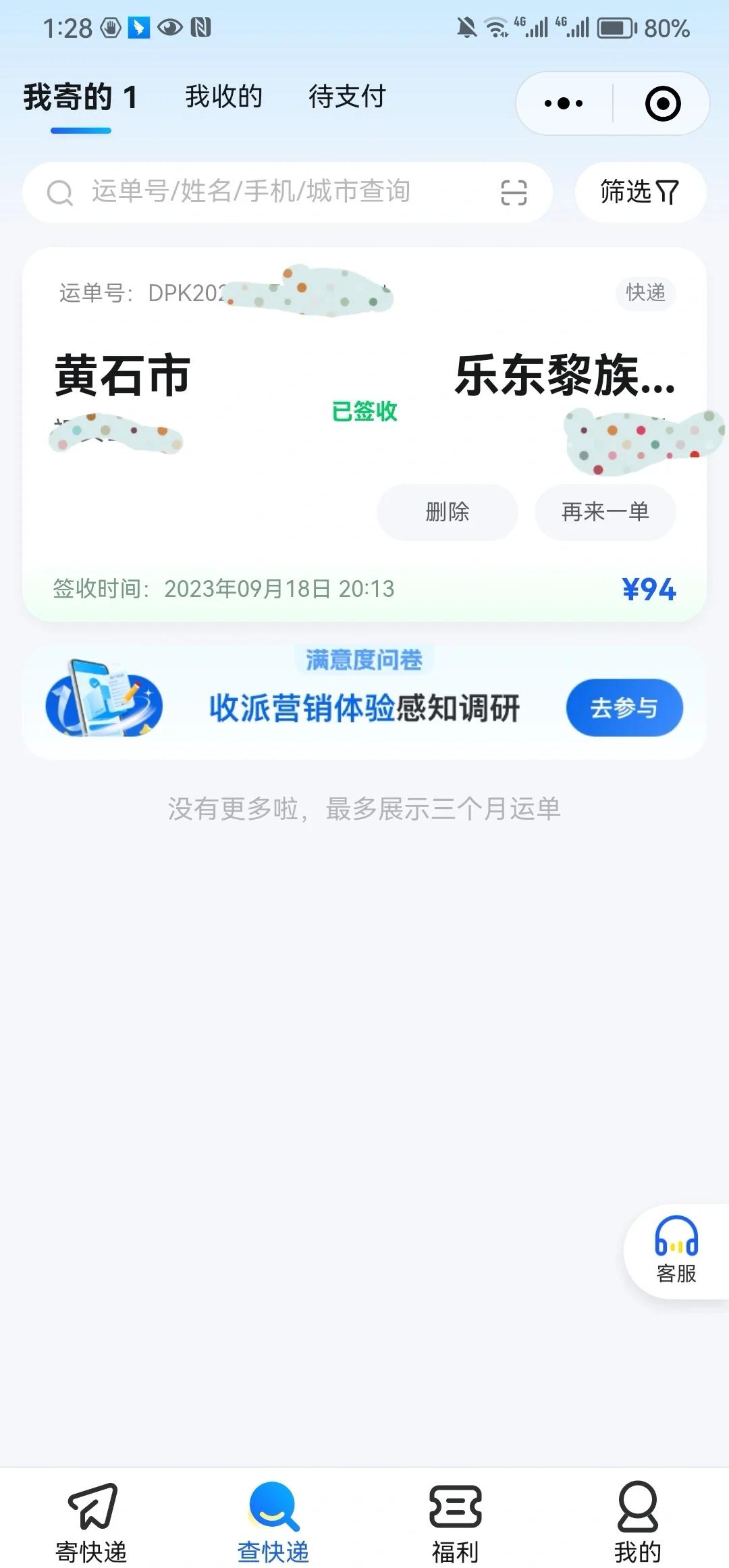Open the 客服 customer service float button

(x=676, y=1251)
